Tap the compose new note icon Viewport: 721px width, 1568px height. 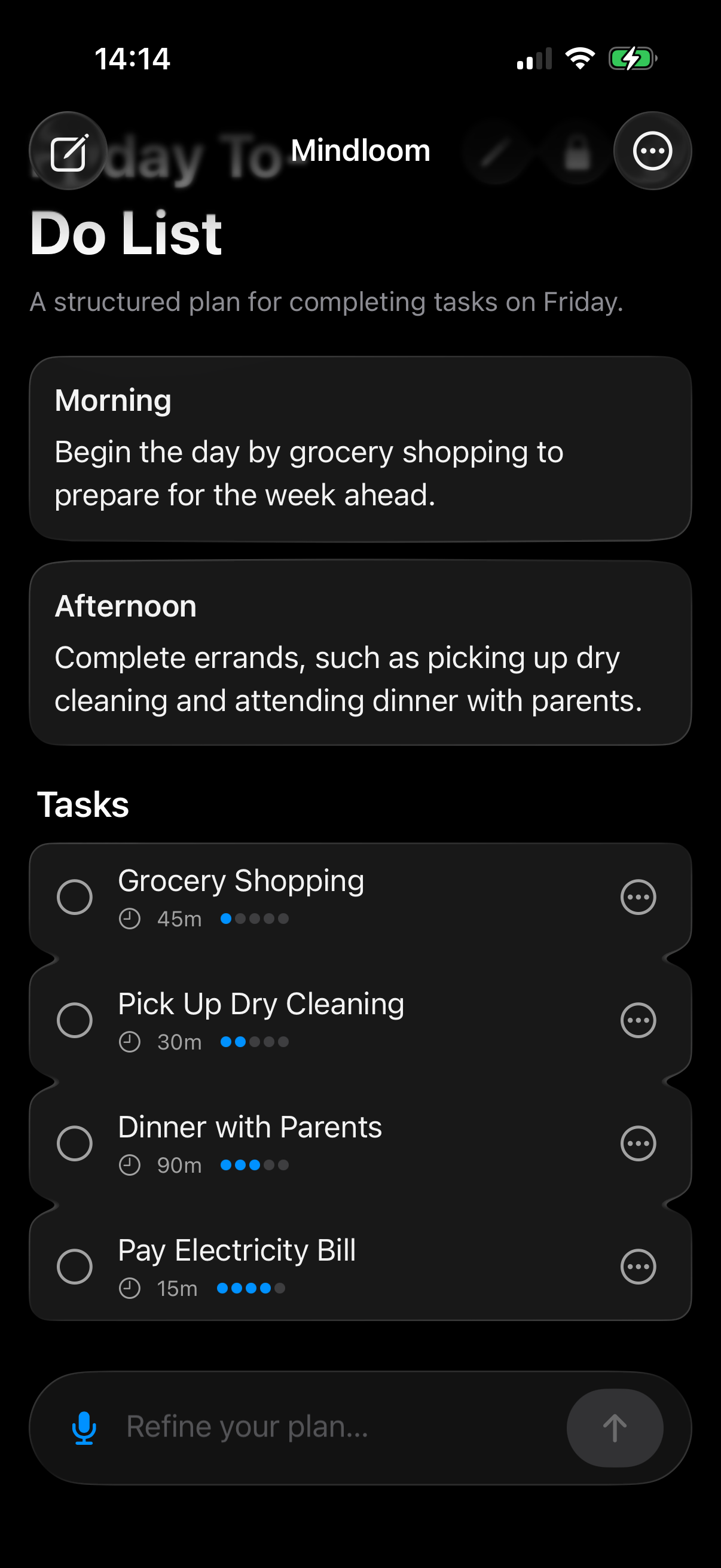pyautogui.click(x=68, y=151)
